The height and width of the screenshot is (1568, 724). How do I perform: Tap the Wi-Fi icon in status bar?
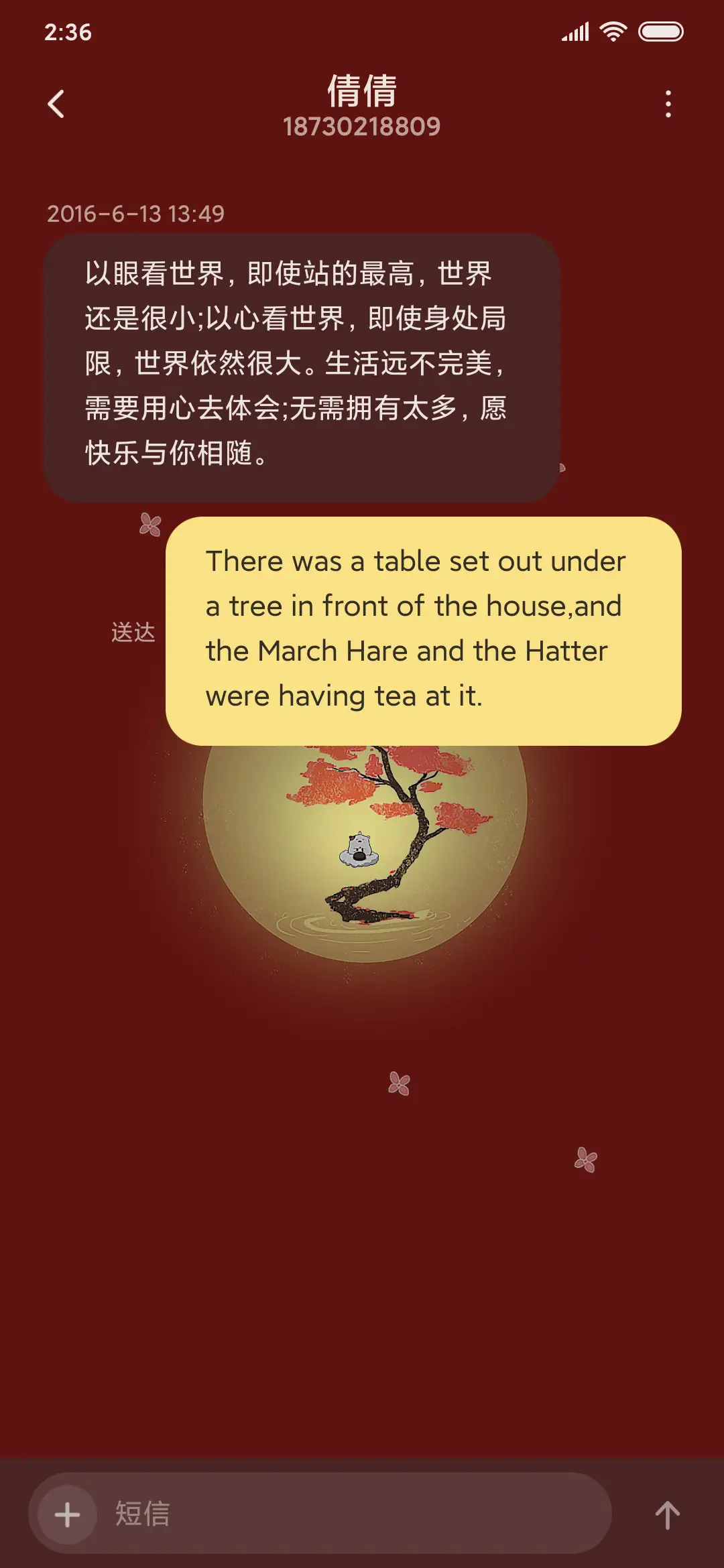click(614, 29)
